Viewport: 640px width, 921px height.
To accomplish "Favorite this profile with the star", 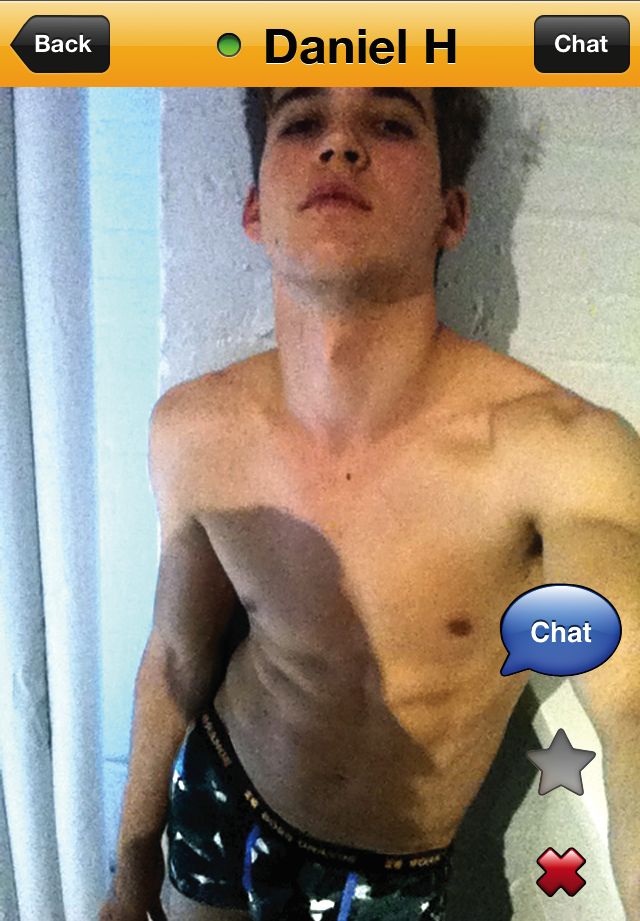I will click(561, 763).
